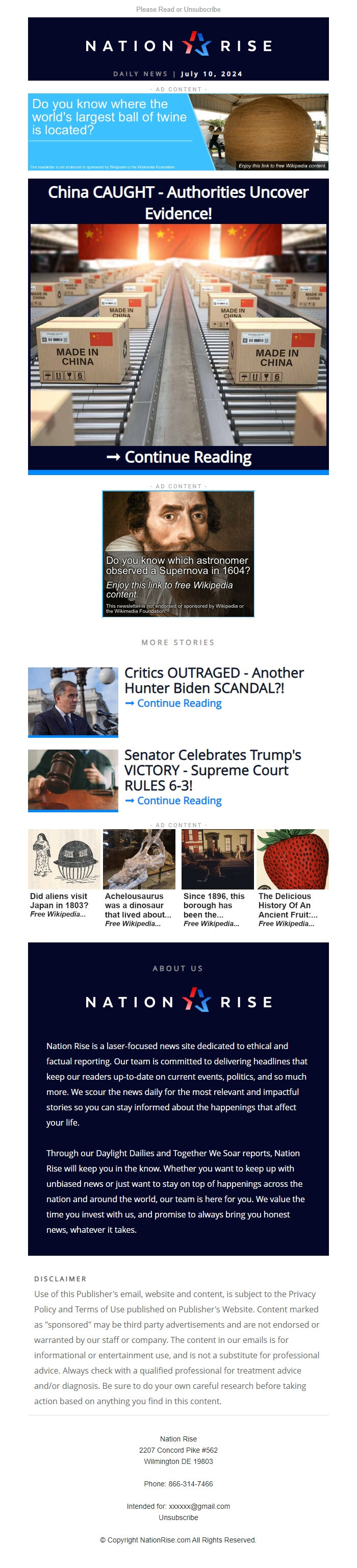This screenshot has height=1568, width=357.
Task: Open the borough since 1896 ad
Action: click(x=217, y=878)
